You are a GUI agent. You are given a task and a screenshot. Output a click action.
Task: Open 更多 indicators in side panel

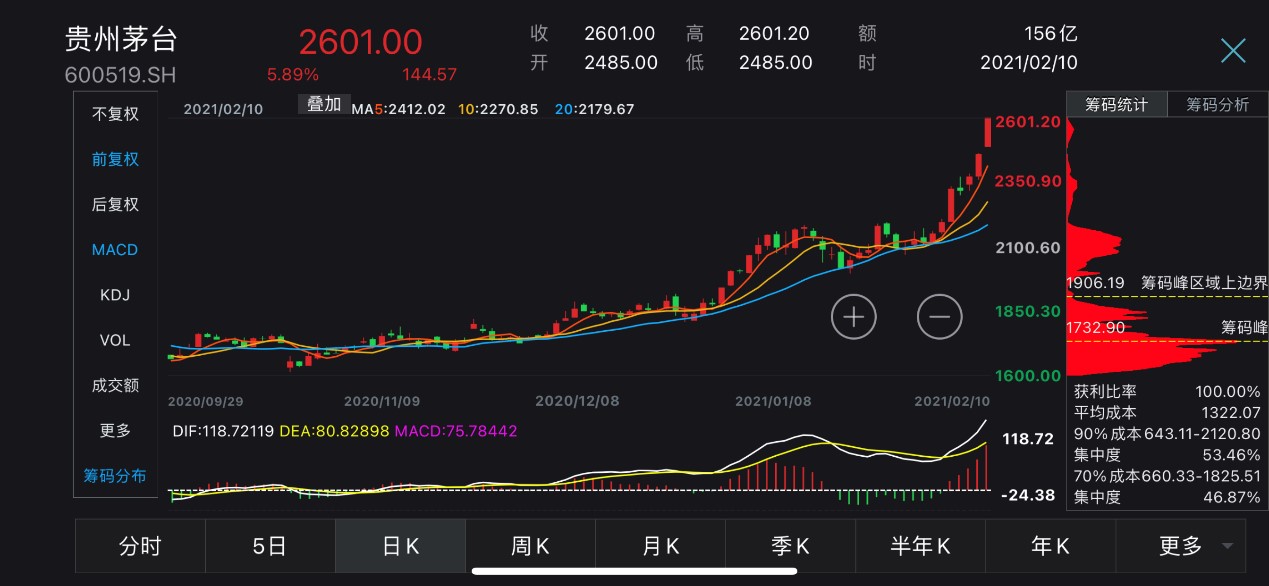(115, 430)
